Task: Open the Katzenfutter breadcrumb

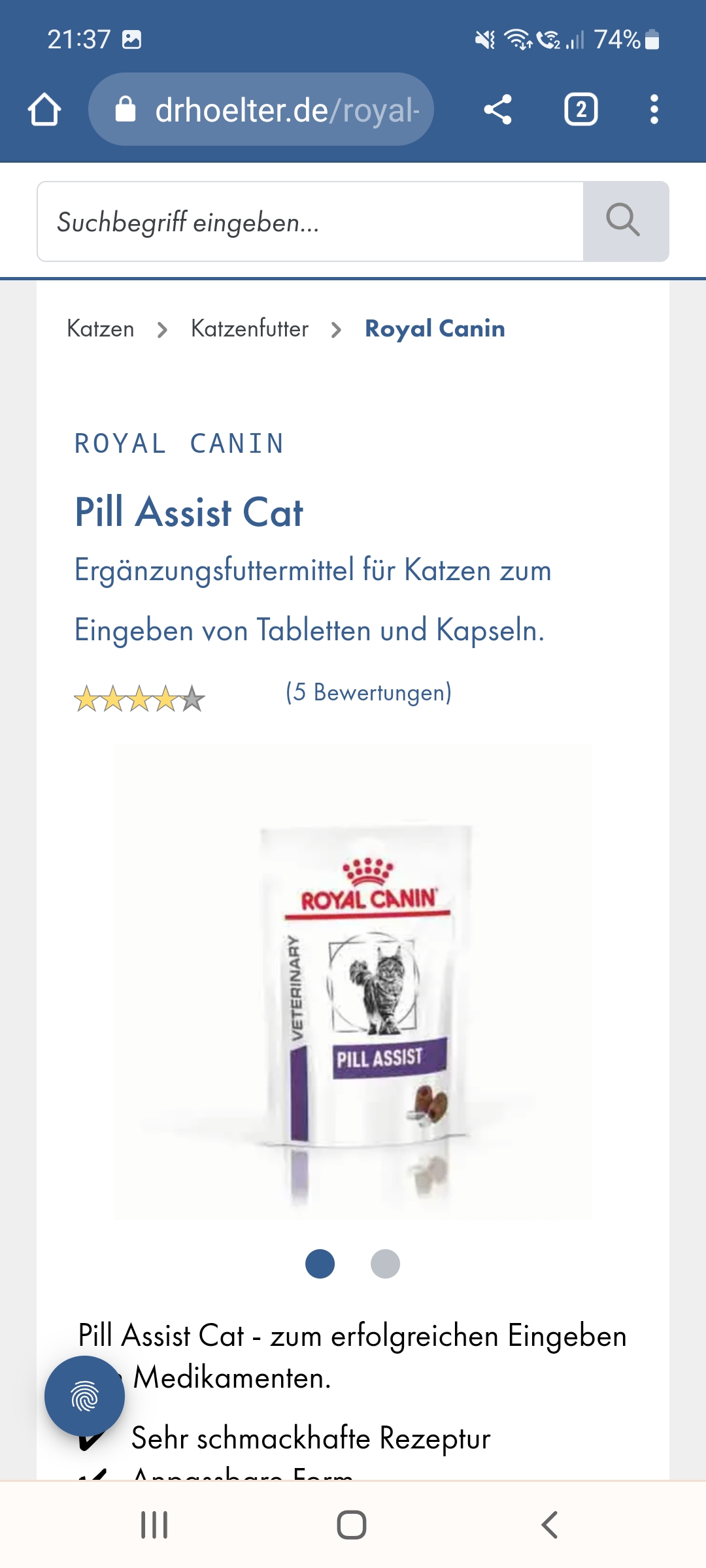Action: pyautogui.click(x=250, y=329)
